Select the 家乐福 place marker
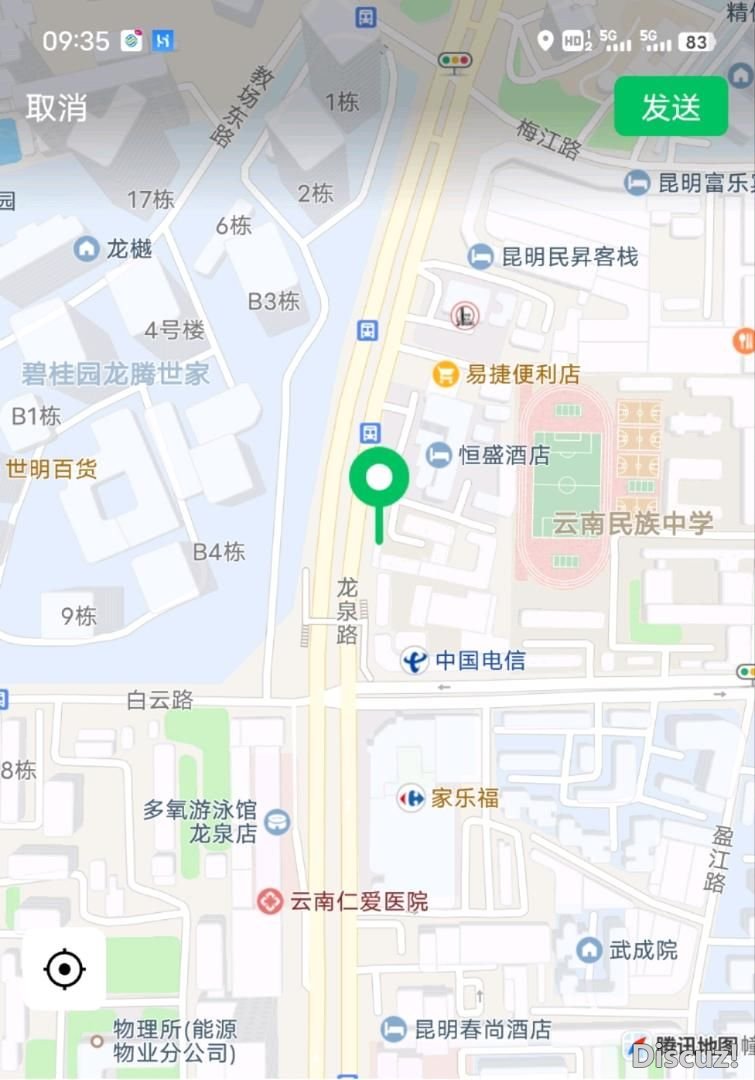The height and width of the screenshot is (1080, 755). pos(411,798)
